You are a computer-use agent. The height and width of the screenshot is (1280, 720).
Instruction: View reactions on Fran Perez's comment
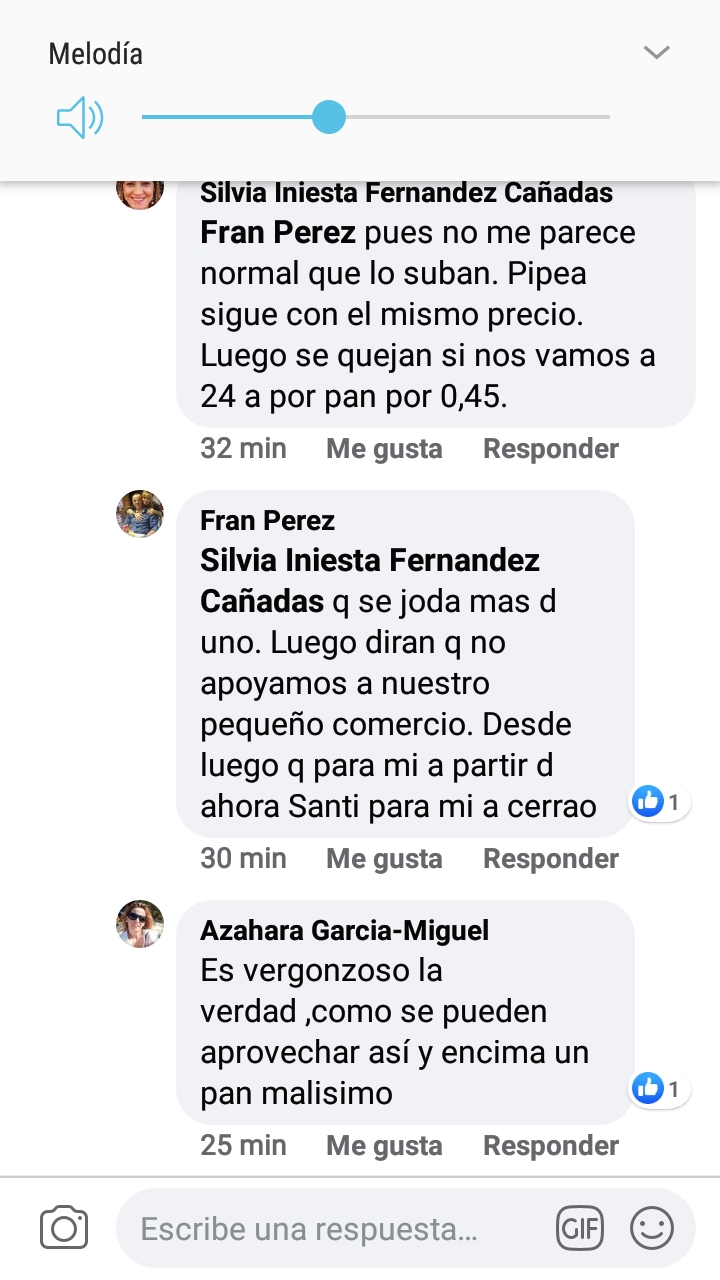[x=659, y=802]
